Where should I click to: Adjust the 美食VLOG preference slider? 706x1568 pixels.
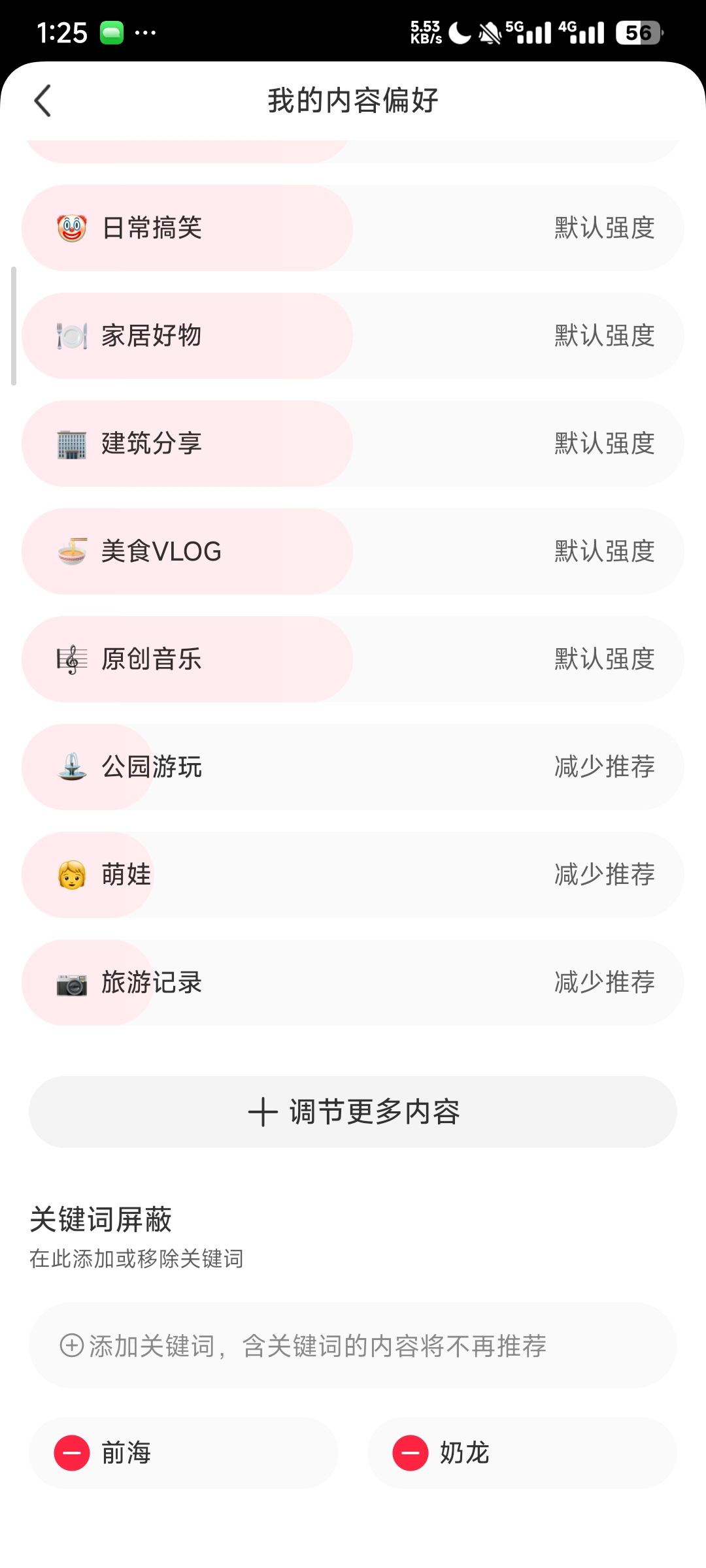tap(352, 551)
